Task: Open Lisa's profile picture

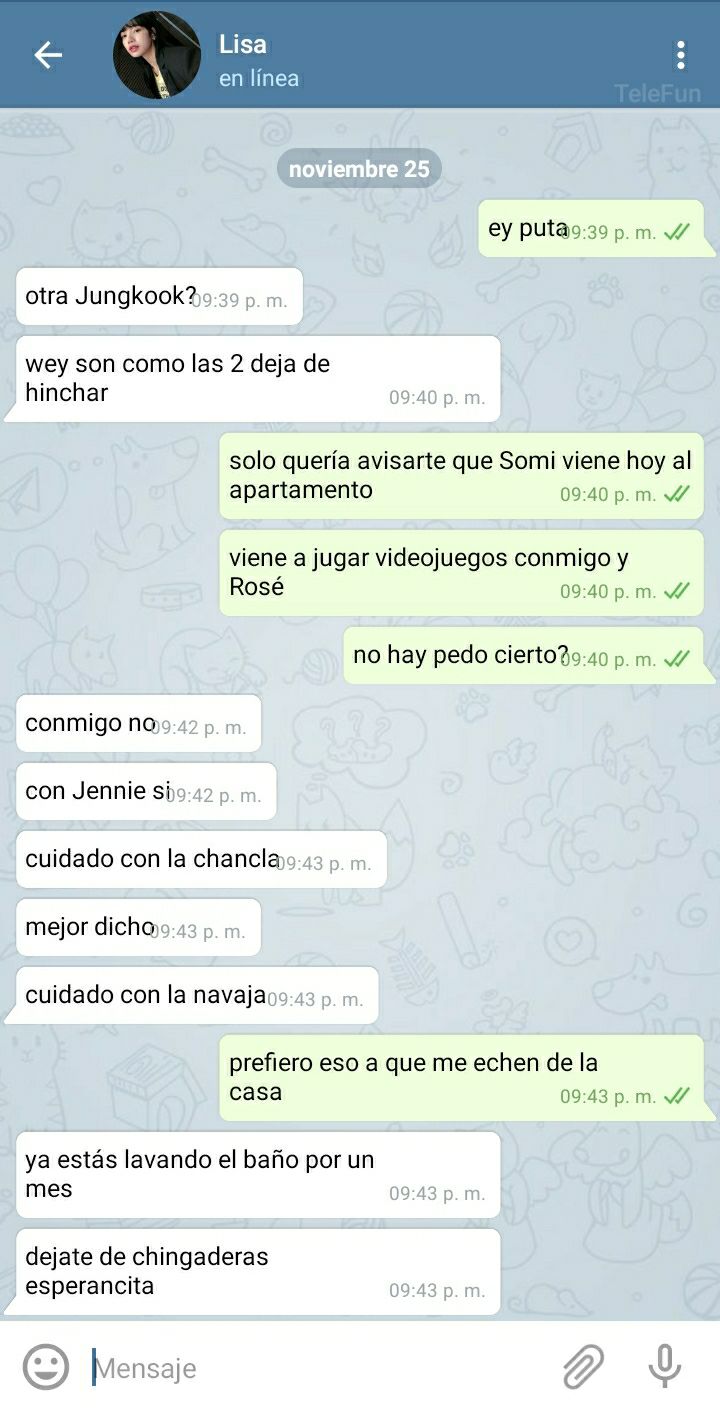Action: (157, 55)
